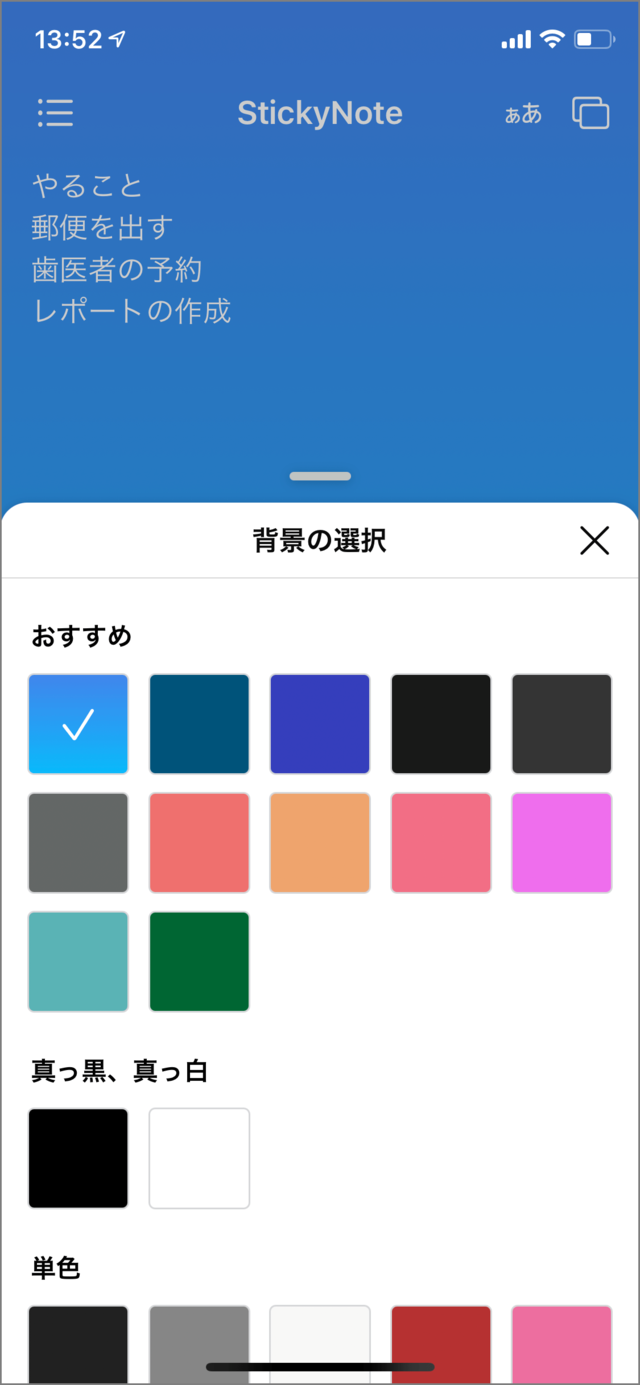Choose the dark teal blue swatch
Viewport: 640px width, 1385px height.
pyautogui.click(x=199, y=724)
